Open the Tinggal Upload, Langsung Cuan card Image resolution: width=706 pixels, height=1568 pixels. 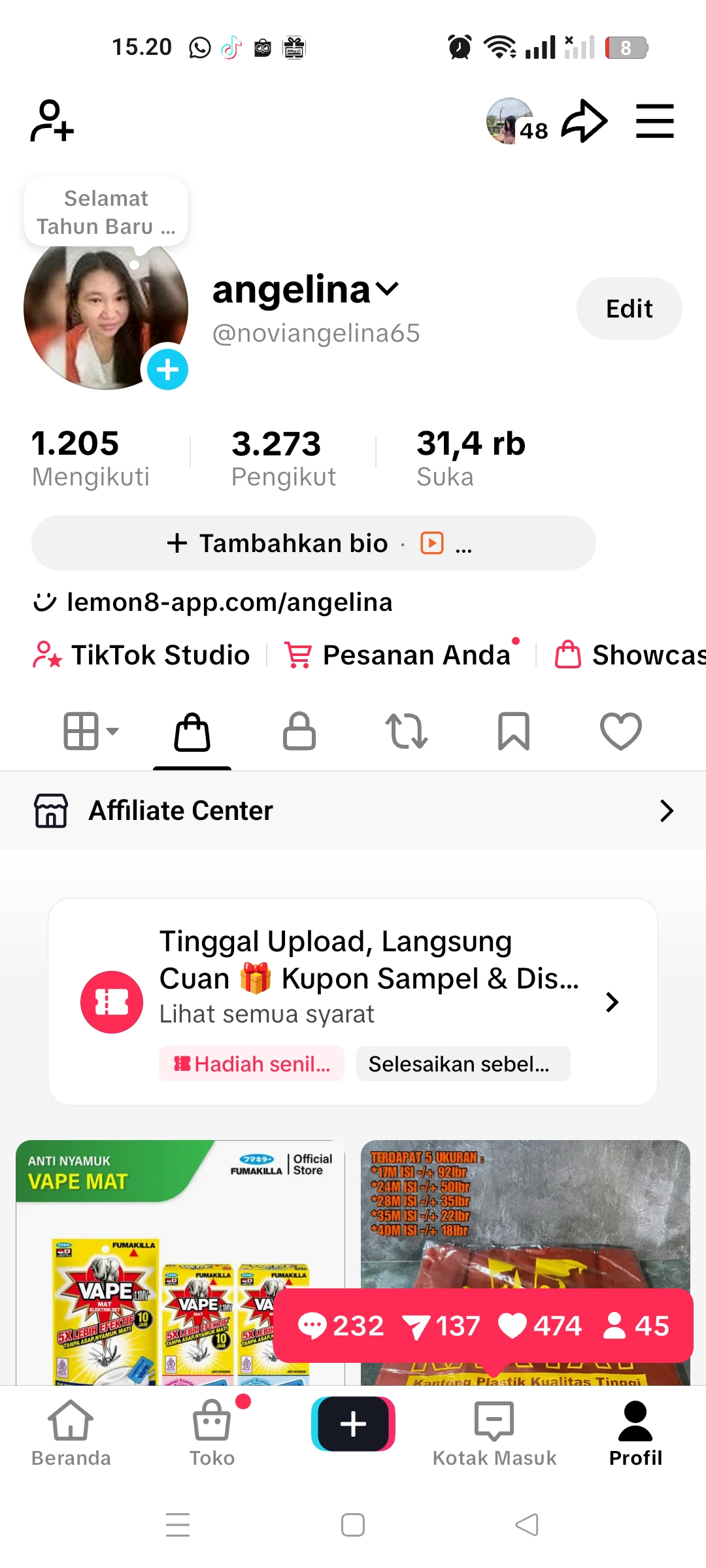point(353,1002)
